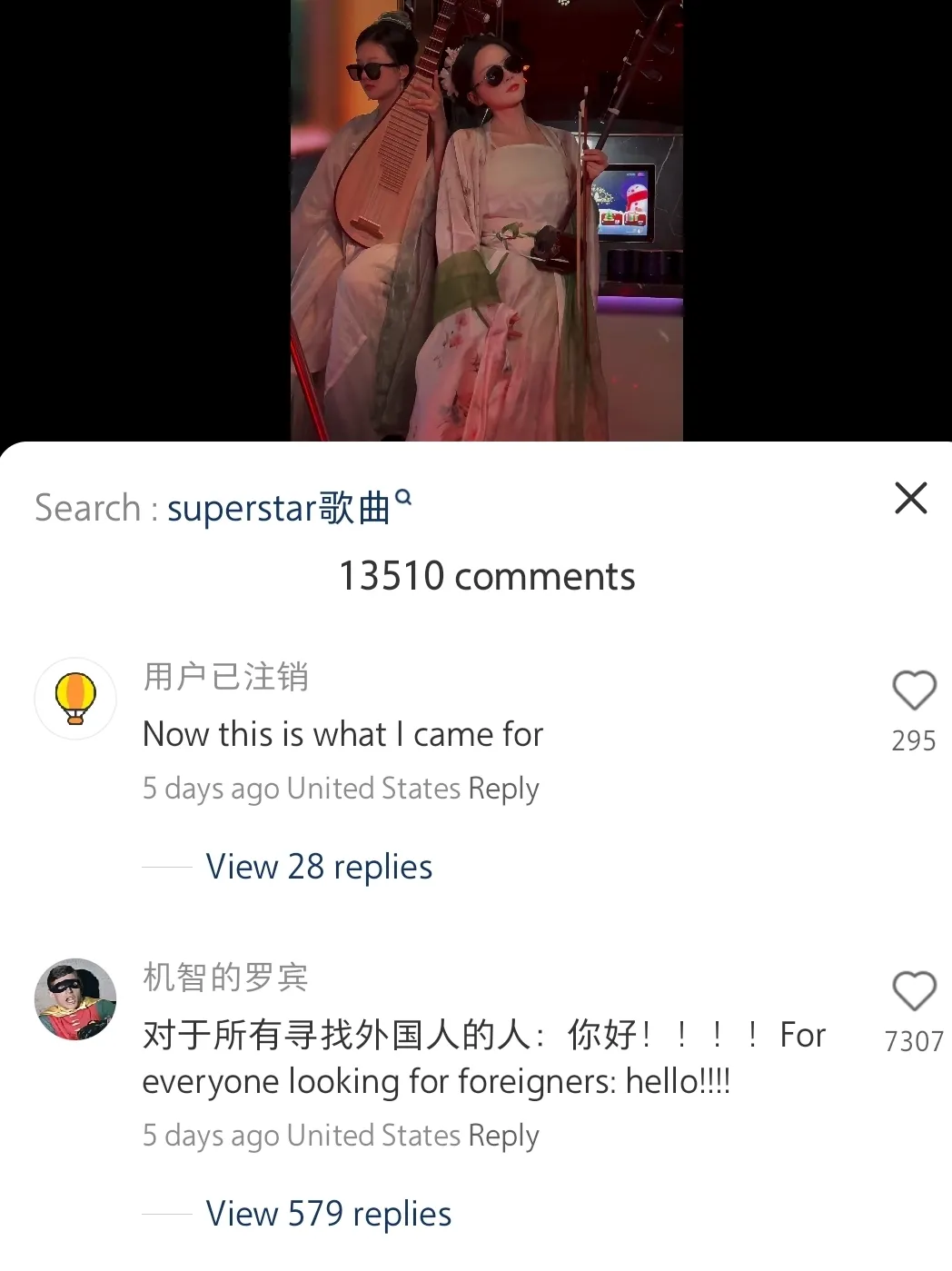Open 机智的罗宾's profile avatar
The height and width of the screenshot is (1271, 952).
click(75, 998)
